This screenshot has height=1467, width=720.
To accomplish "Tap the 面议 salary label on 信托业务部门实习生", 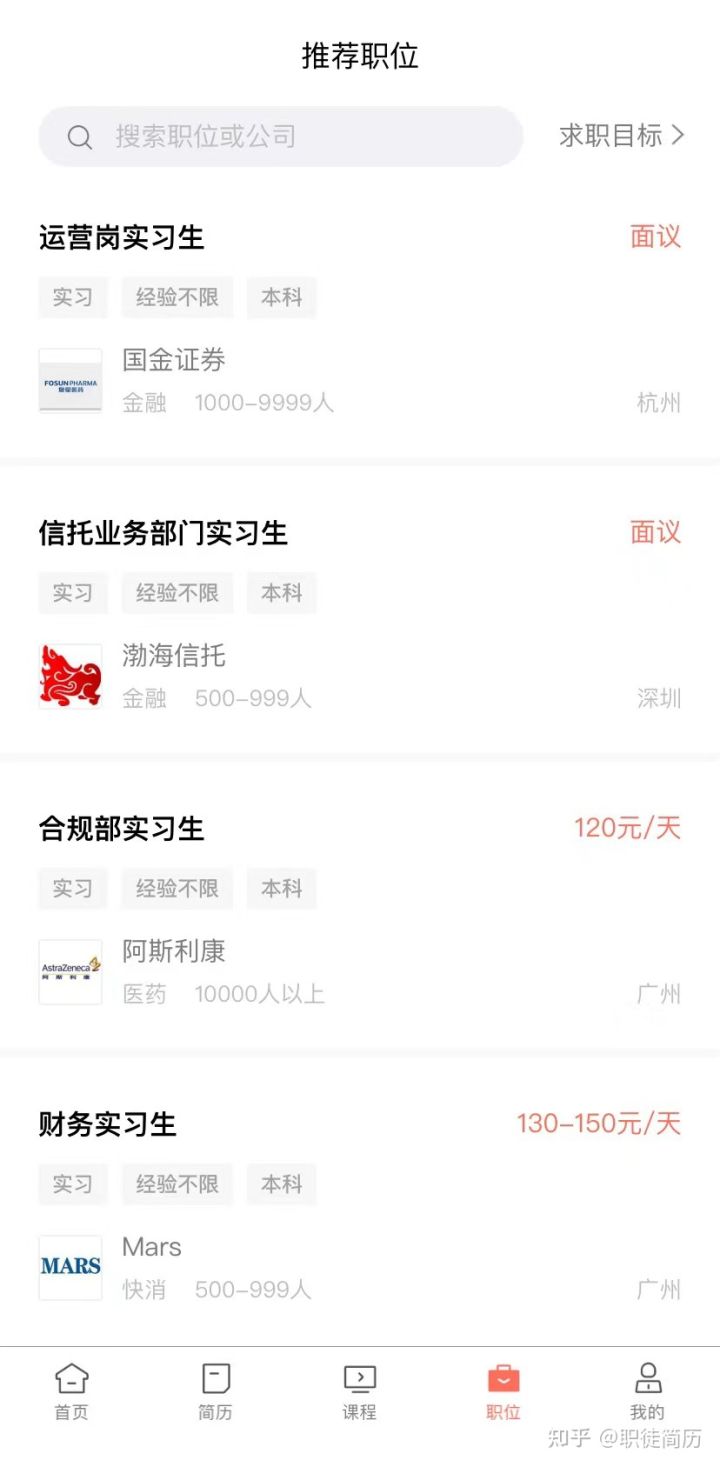I will tap(655, 532).
